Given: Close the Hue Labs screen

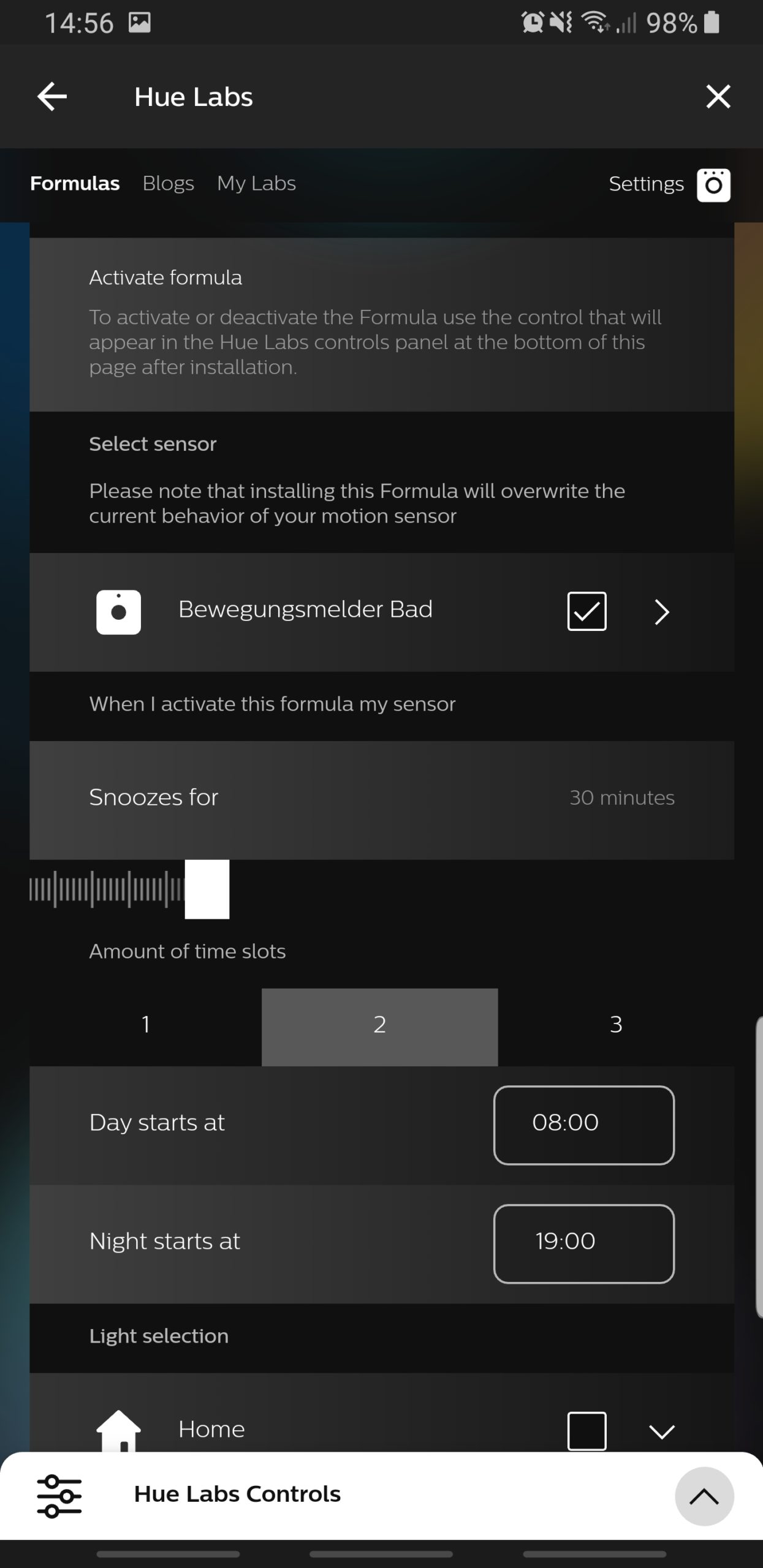Looking at the screenshot, I should click(x=718, y=97).
